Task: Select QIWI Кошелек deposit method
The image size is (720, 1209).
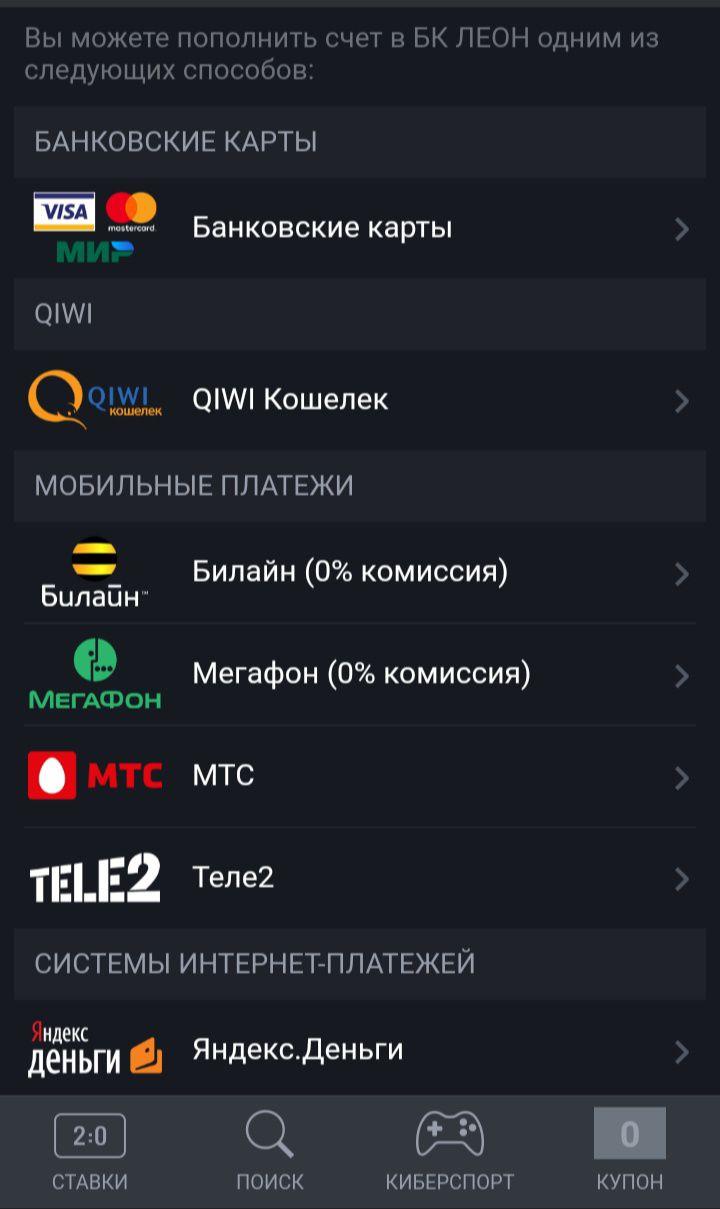Action: pos(360,400)
